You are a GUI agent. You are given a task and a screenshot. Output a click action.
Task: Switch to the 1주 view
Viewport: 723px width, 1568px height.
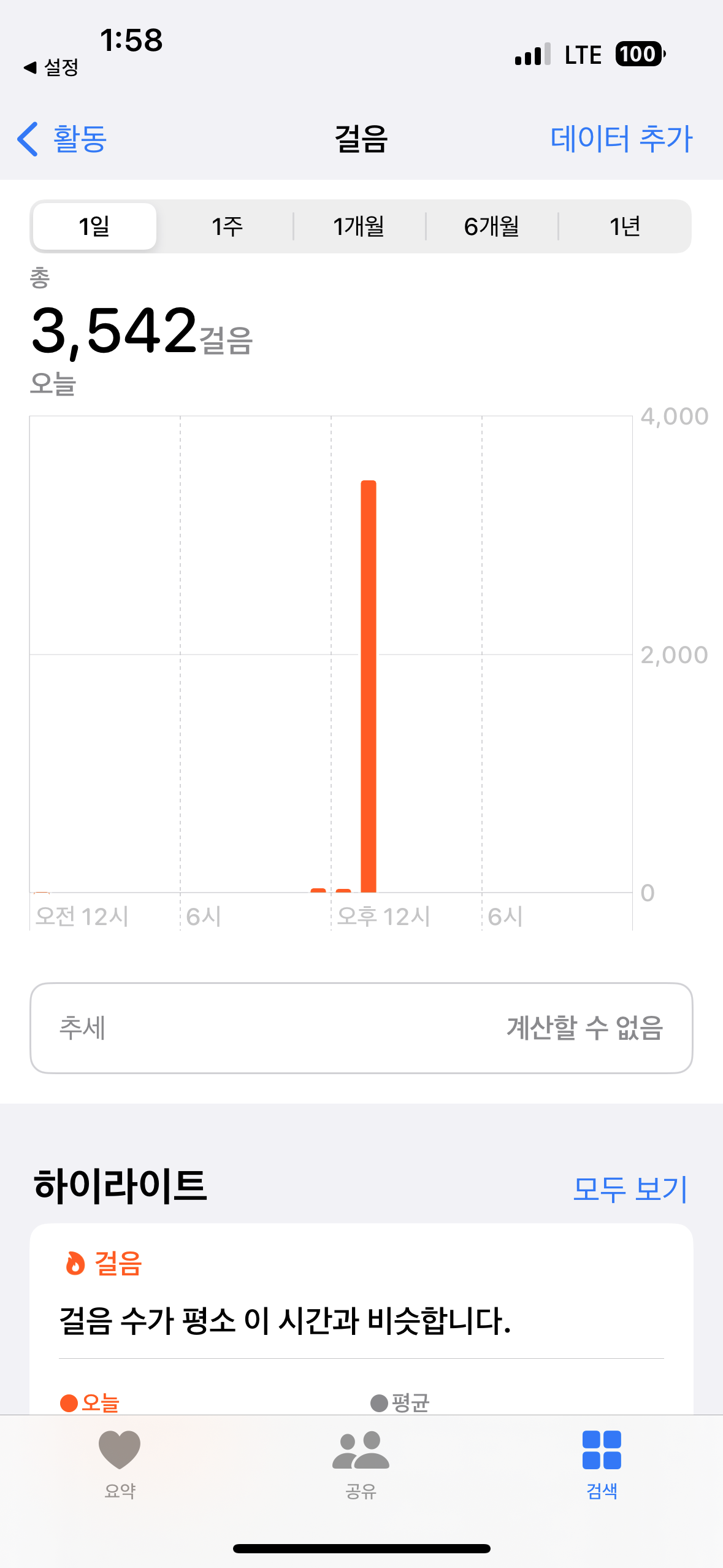(227, 226)
